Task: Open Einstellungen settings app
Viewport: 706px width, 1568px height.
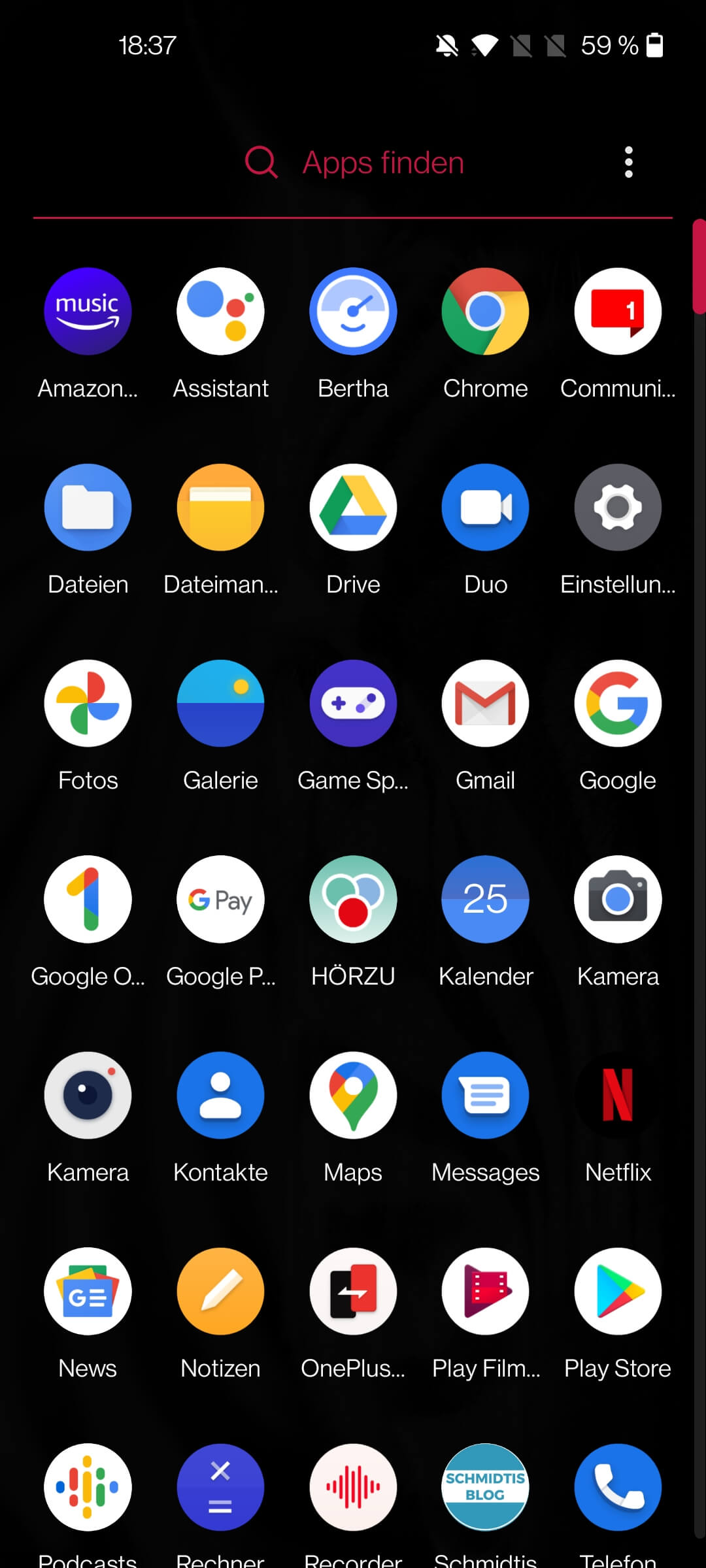Action: click(x=618, y=508)
